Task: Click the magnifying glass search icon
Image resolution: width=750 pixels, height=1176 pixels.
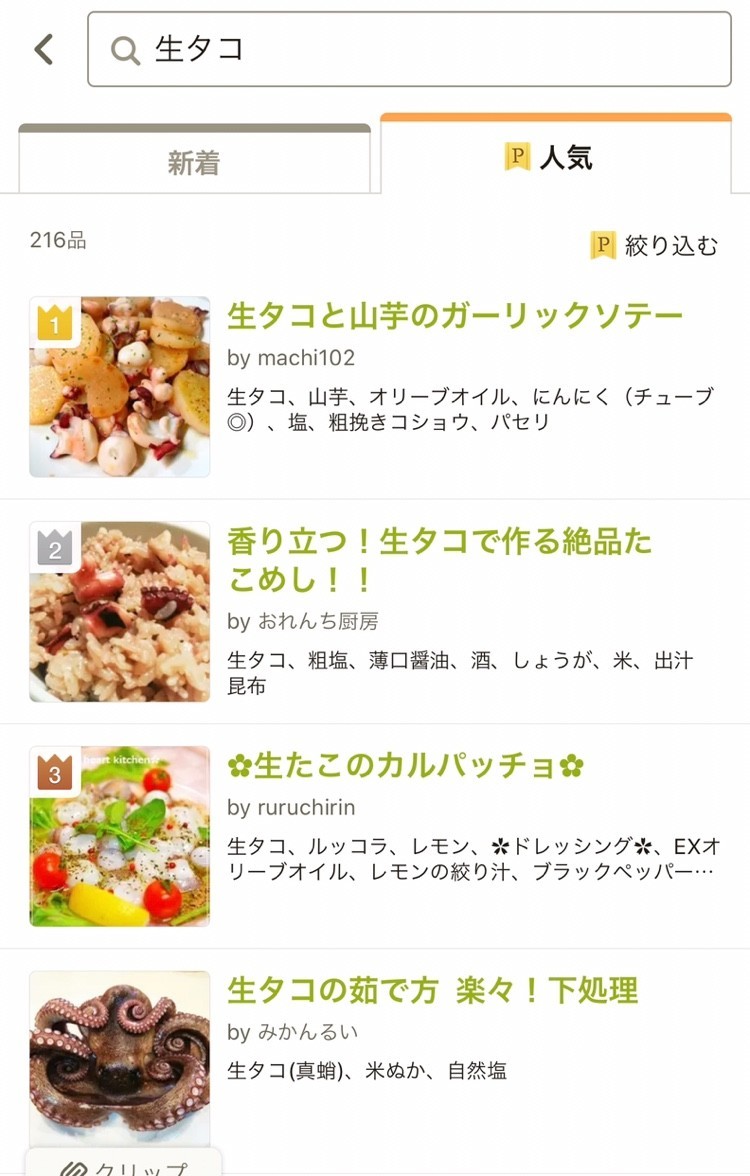Action: point(122,48)
